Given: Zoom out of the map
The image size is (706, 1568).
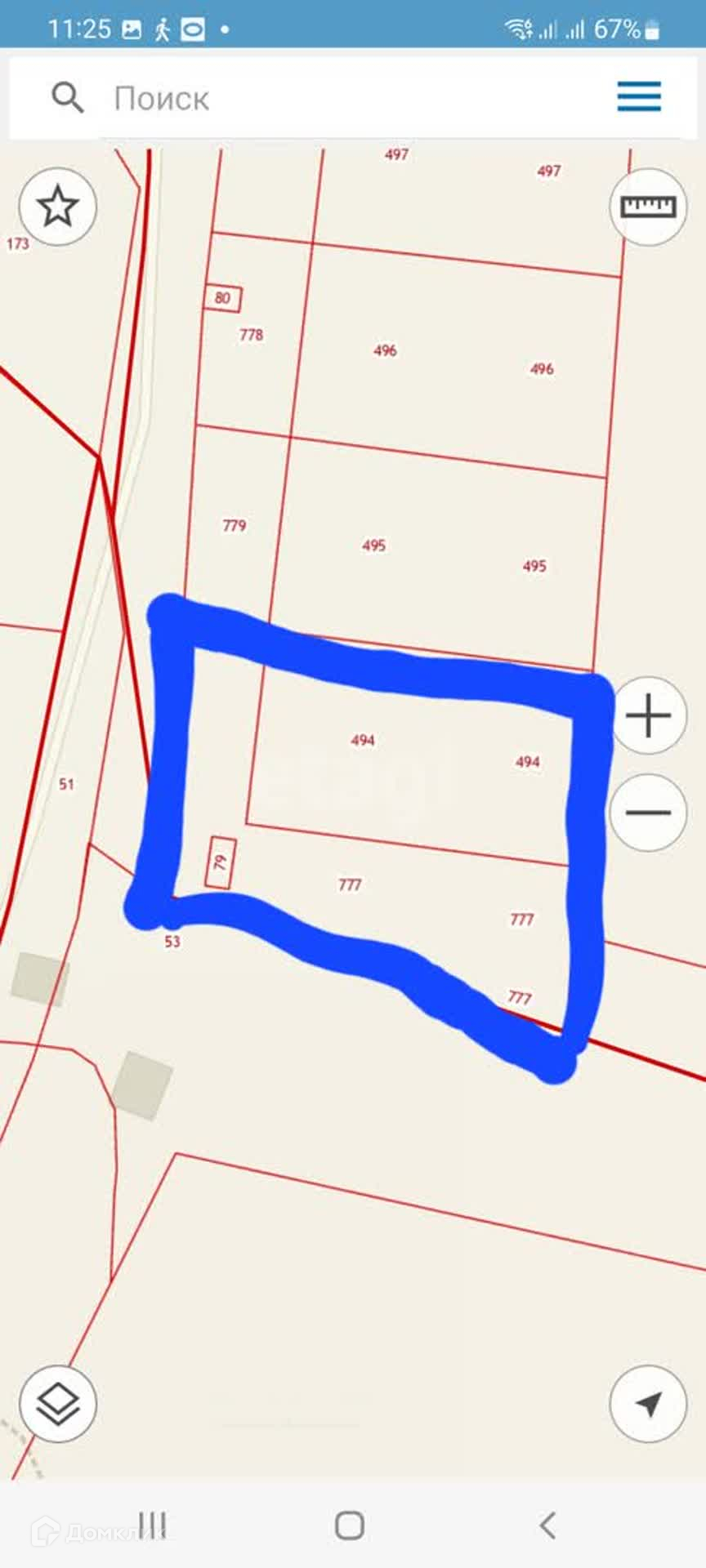Looking at the screenshot, I should click(x=648, y=812).
